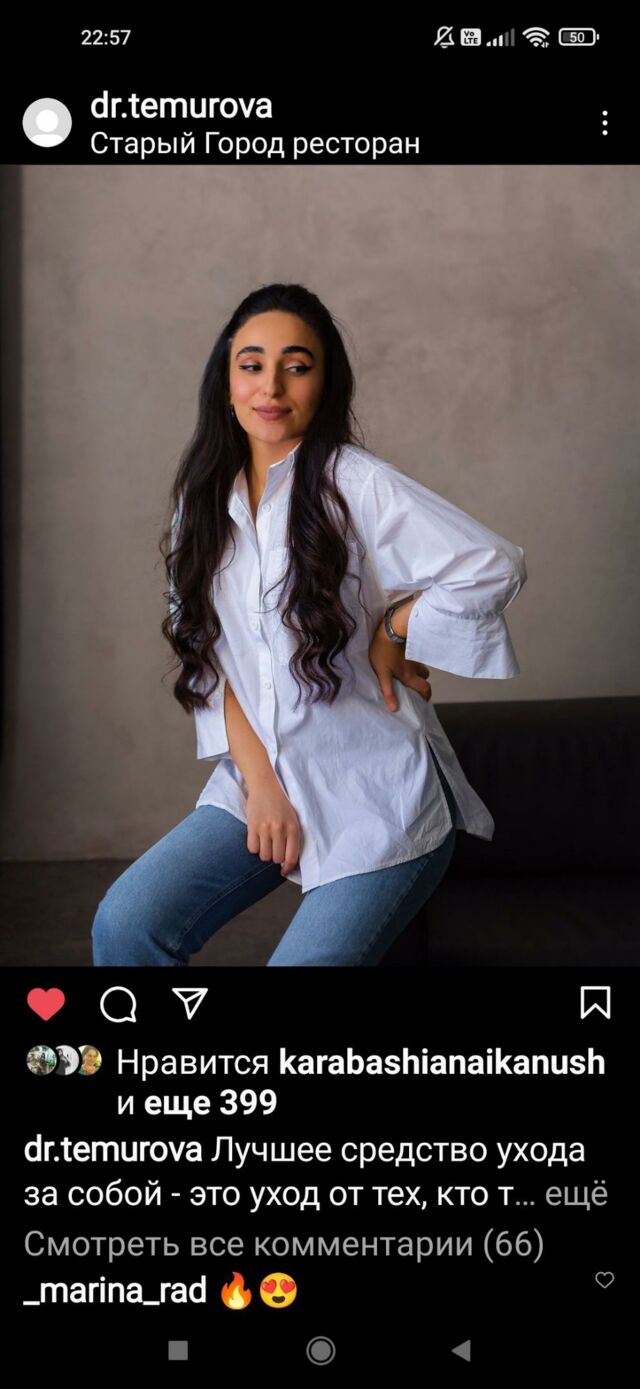Like the comment by _marina_rad

pos(604,1280)
